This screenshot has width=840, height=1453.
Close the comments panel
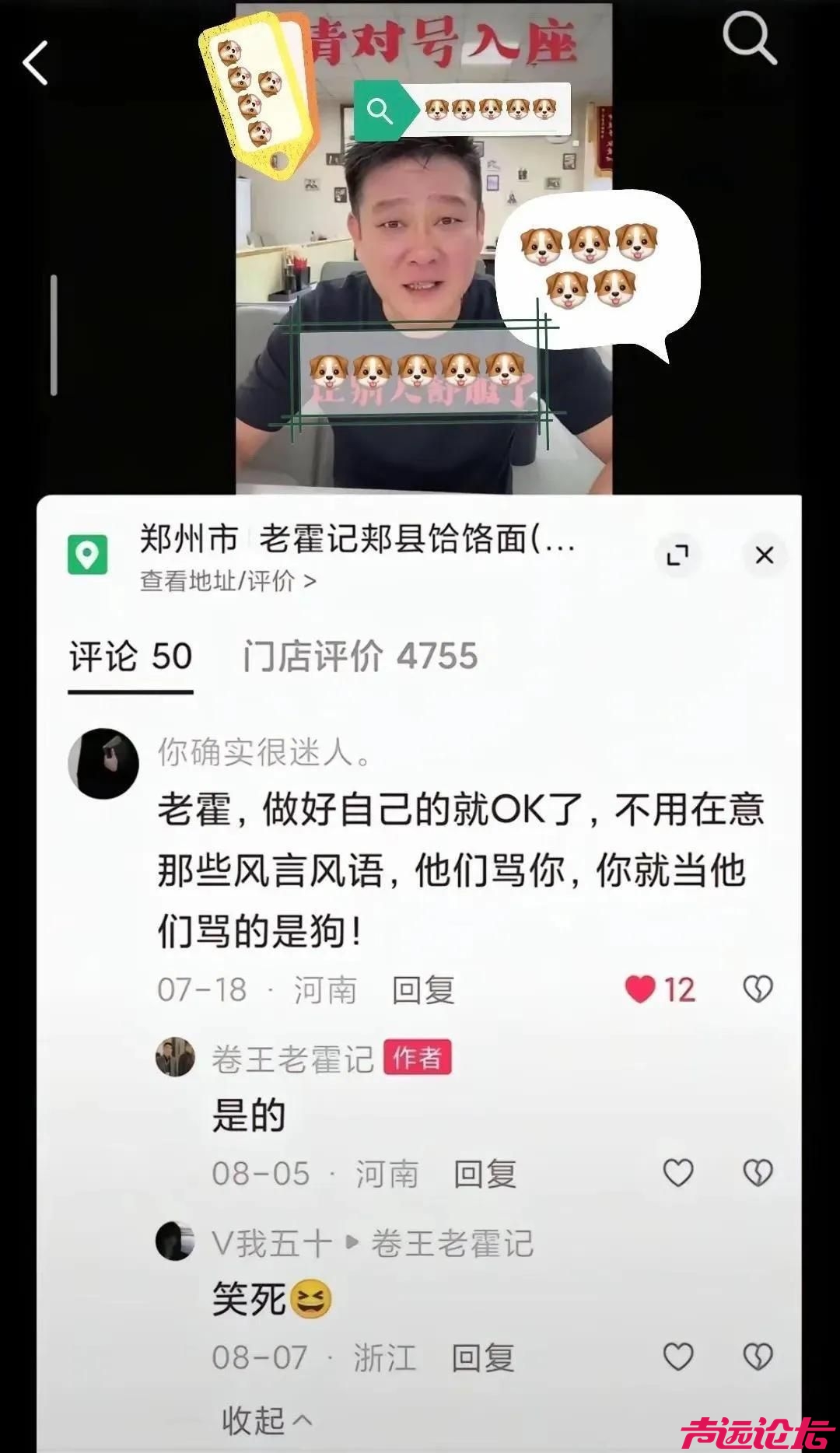point(765,555)
